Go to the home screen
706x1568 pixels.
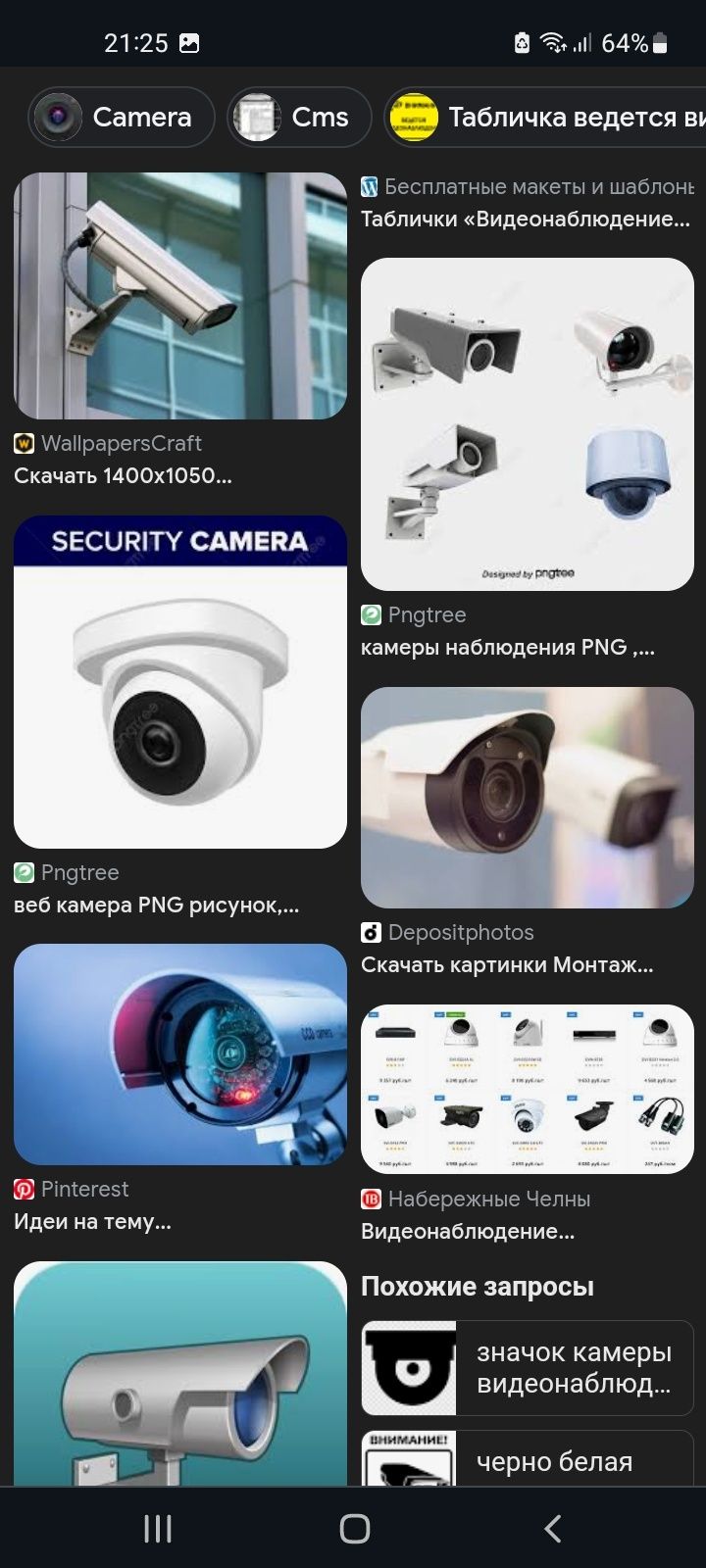pos(354,1528)
